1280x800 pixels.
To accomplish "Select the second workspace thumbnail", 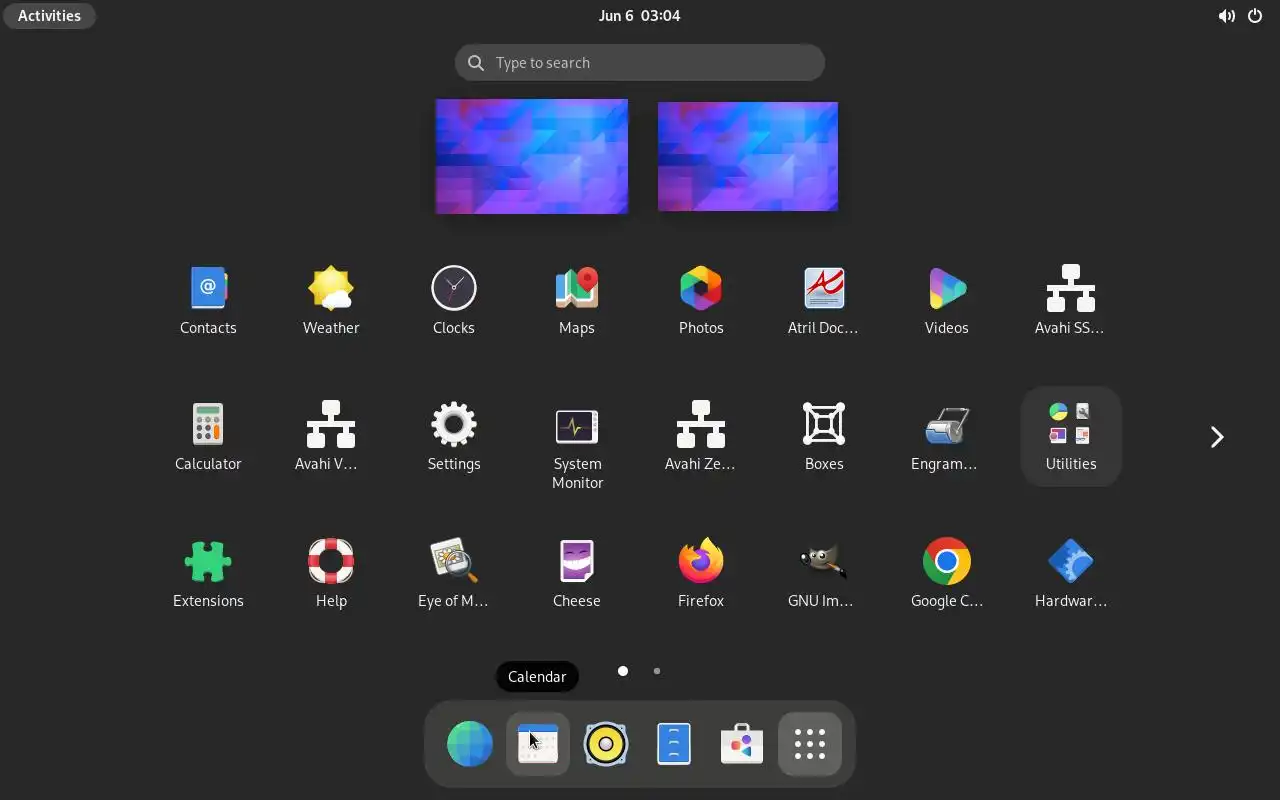I will (x=747, y=156).
